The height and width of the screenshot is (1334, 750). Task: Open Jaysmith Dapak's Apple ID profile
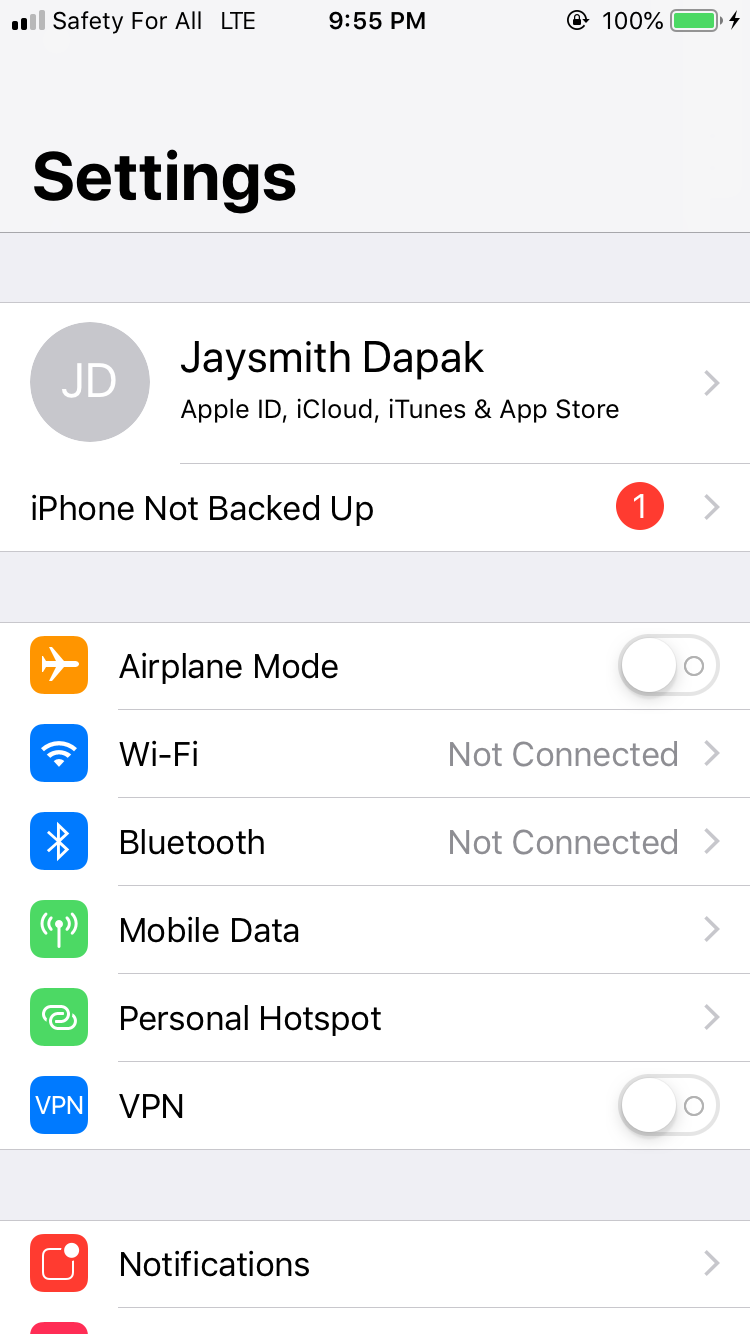[375, 383]
